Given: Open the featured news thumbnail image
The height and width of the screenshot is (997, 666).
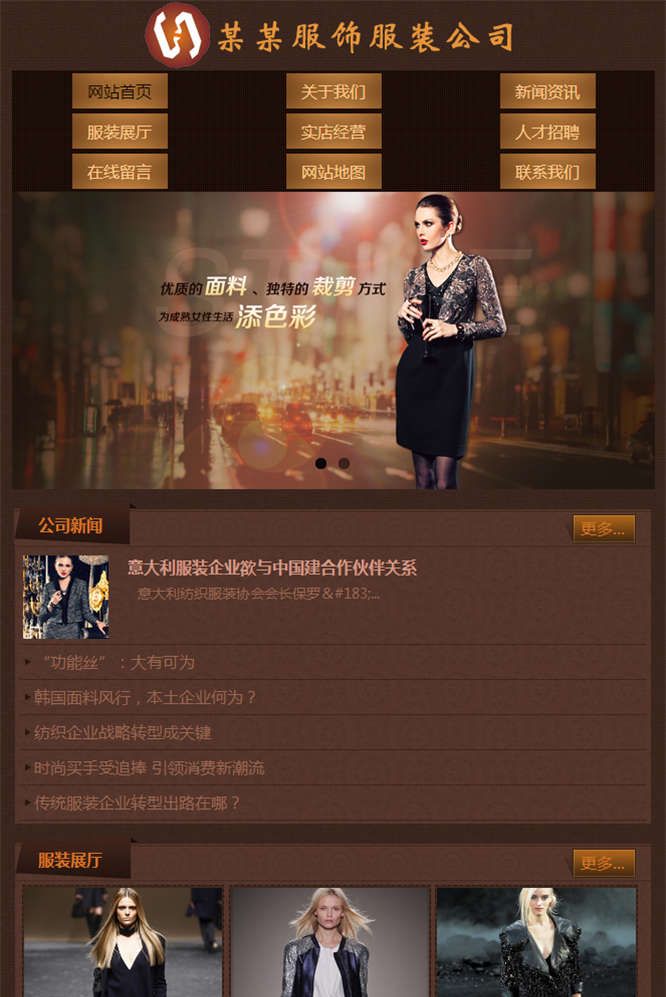Looking at the screenshot, I should coord(66,597).
